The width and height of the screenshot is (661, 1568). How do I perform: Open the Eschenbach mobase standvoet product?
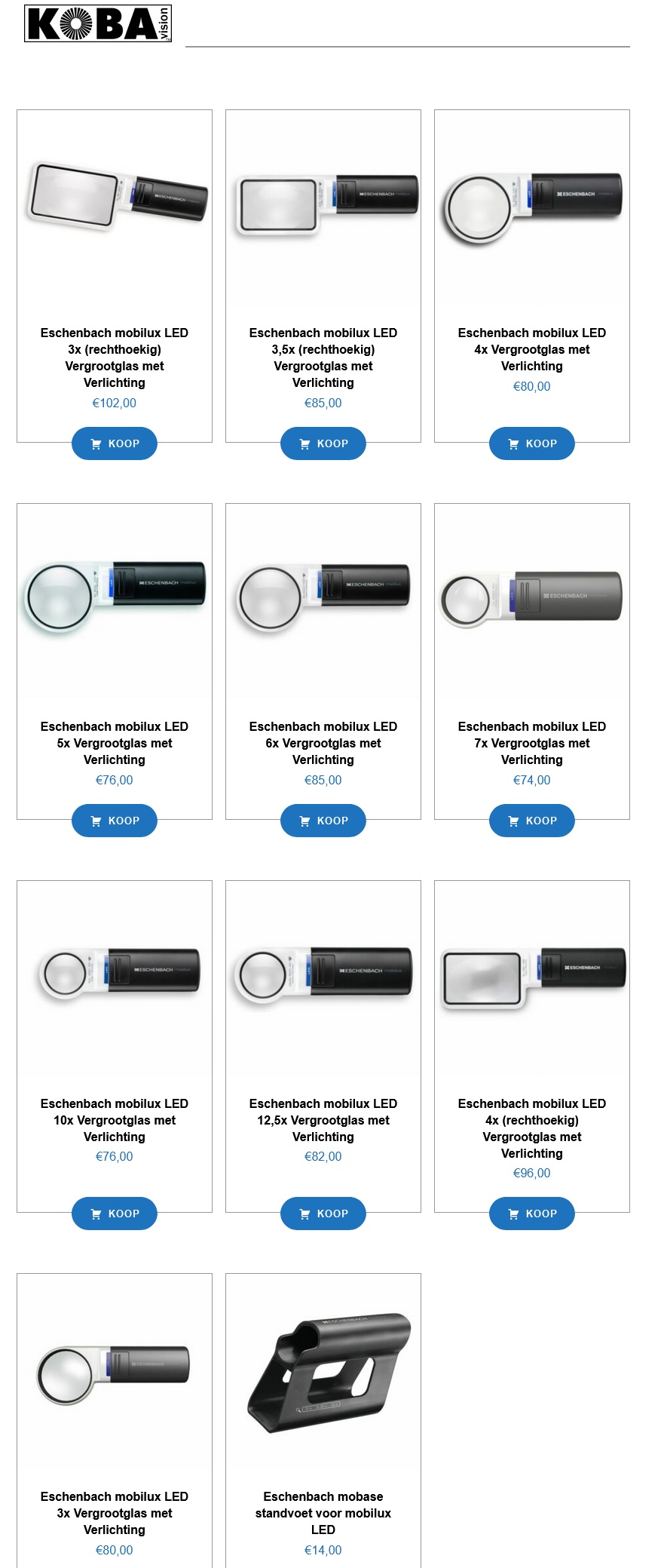tap(323, 1512)
